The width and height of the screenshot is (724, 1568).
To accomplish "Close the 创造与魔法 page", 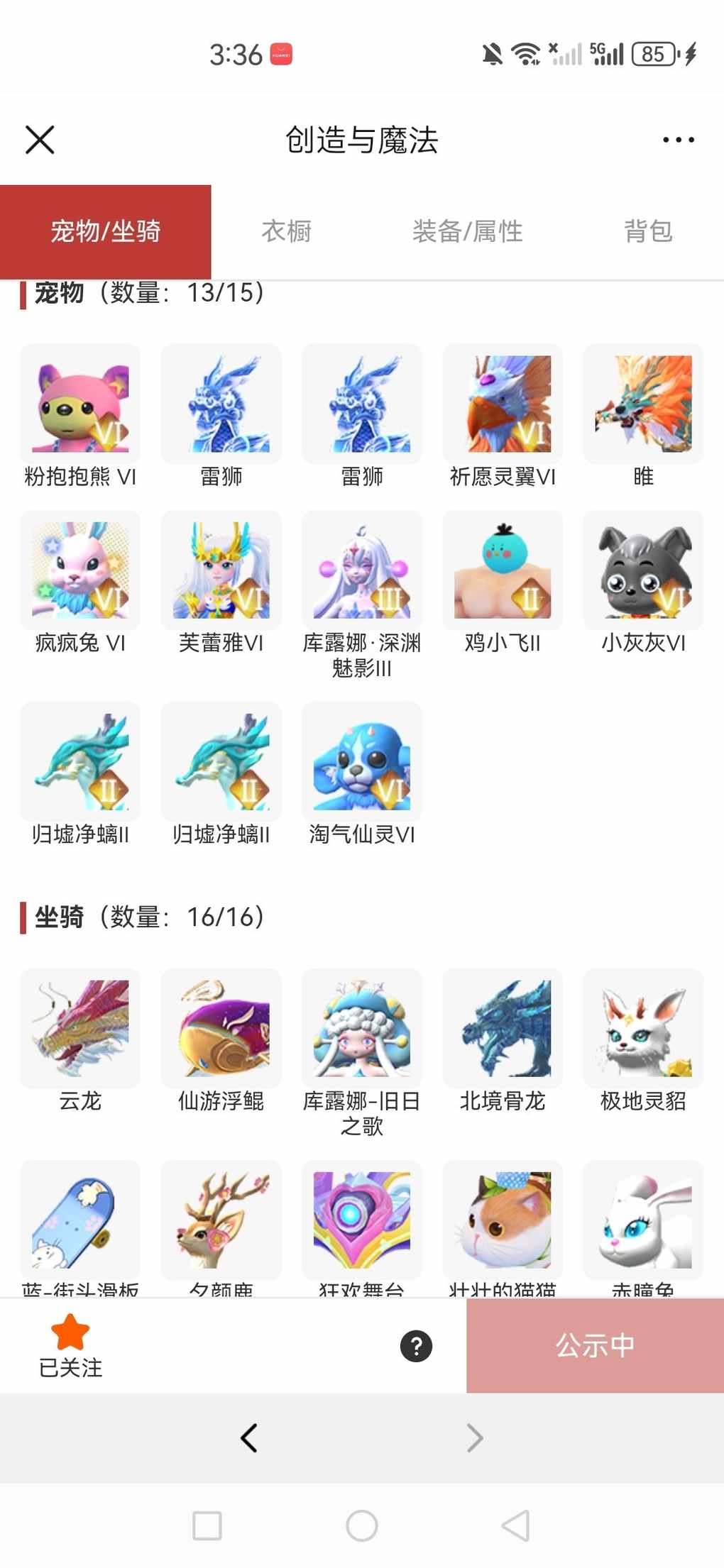I will (x=40, y=140).
